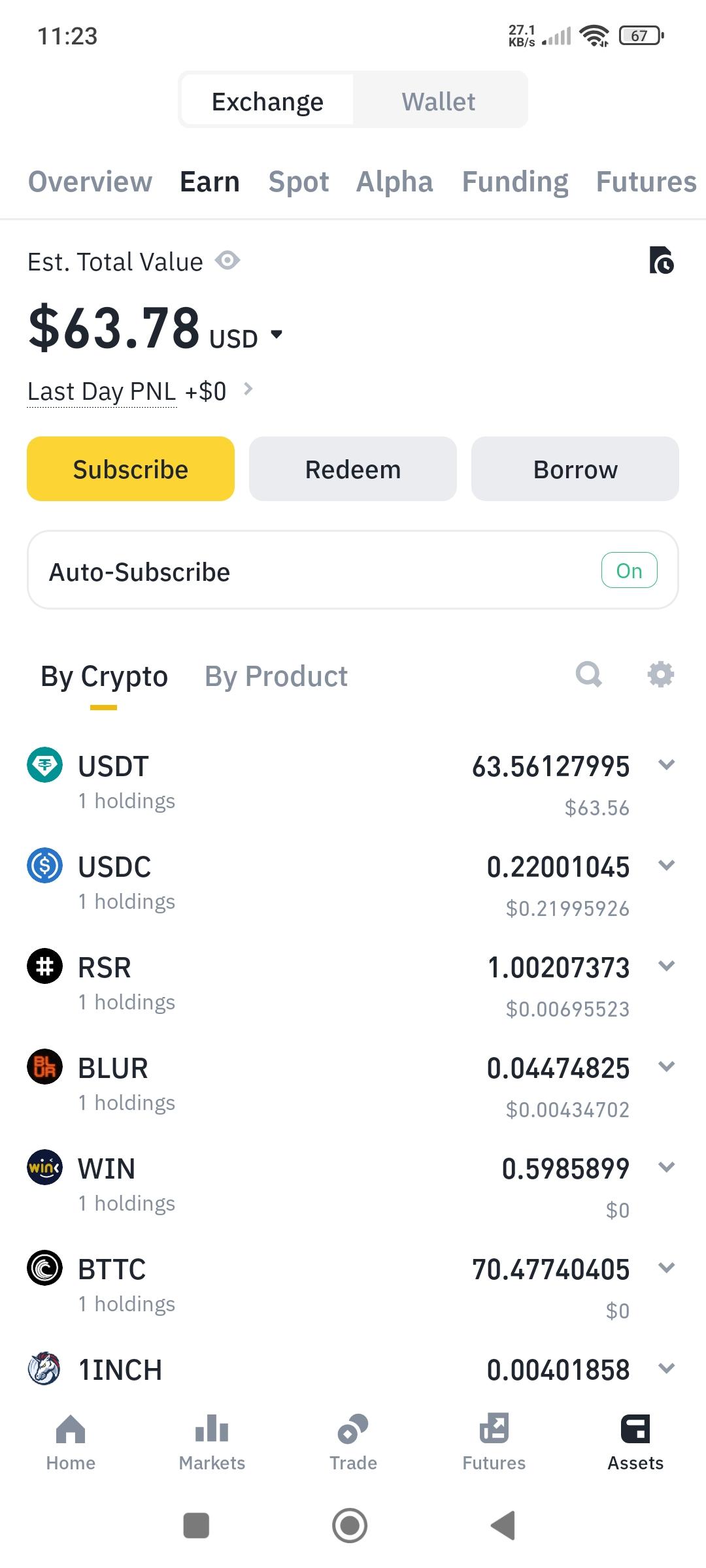Switch to the Overview tab

click(x=90, y=182)
